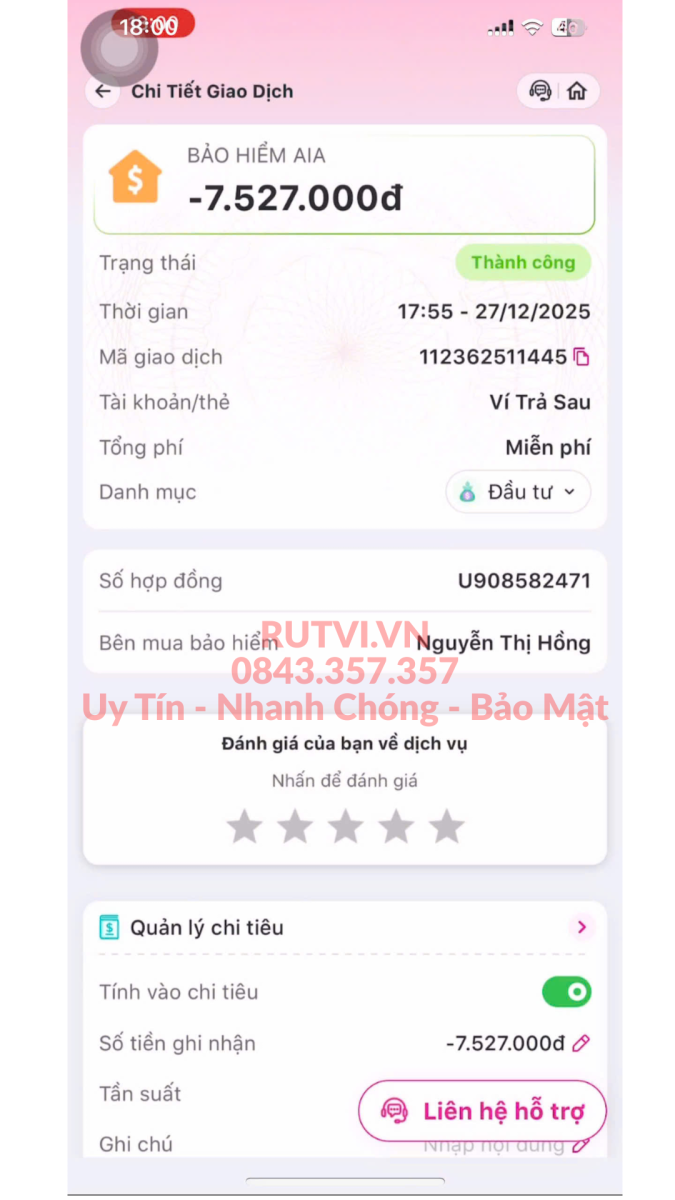The height and width of the screenshot is (1200, 675).
Task: Give a five star rating
Action: coord(446,827)
